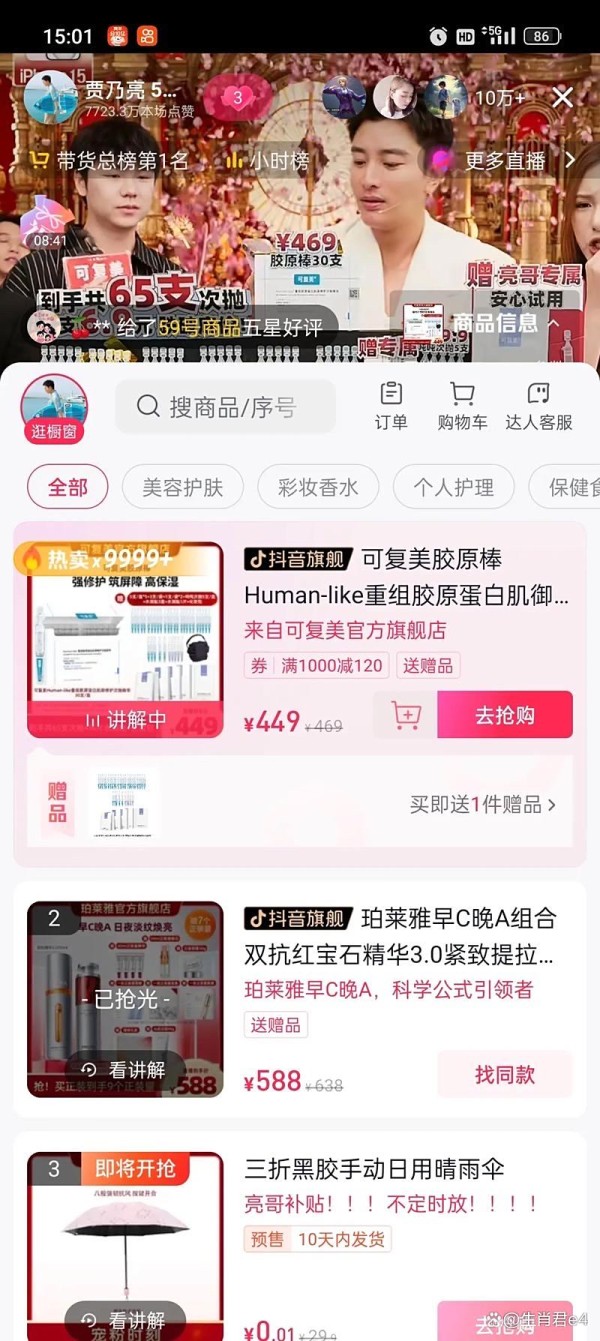
Task: Open 更多直播 more live streams
Action: click(x=503, y=160)
